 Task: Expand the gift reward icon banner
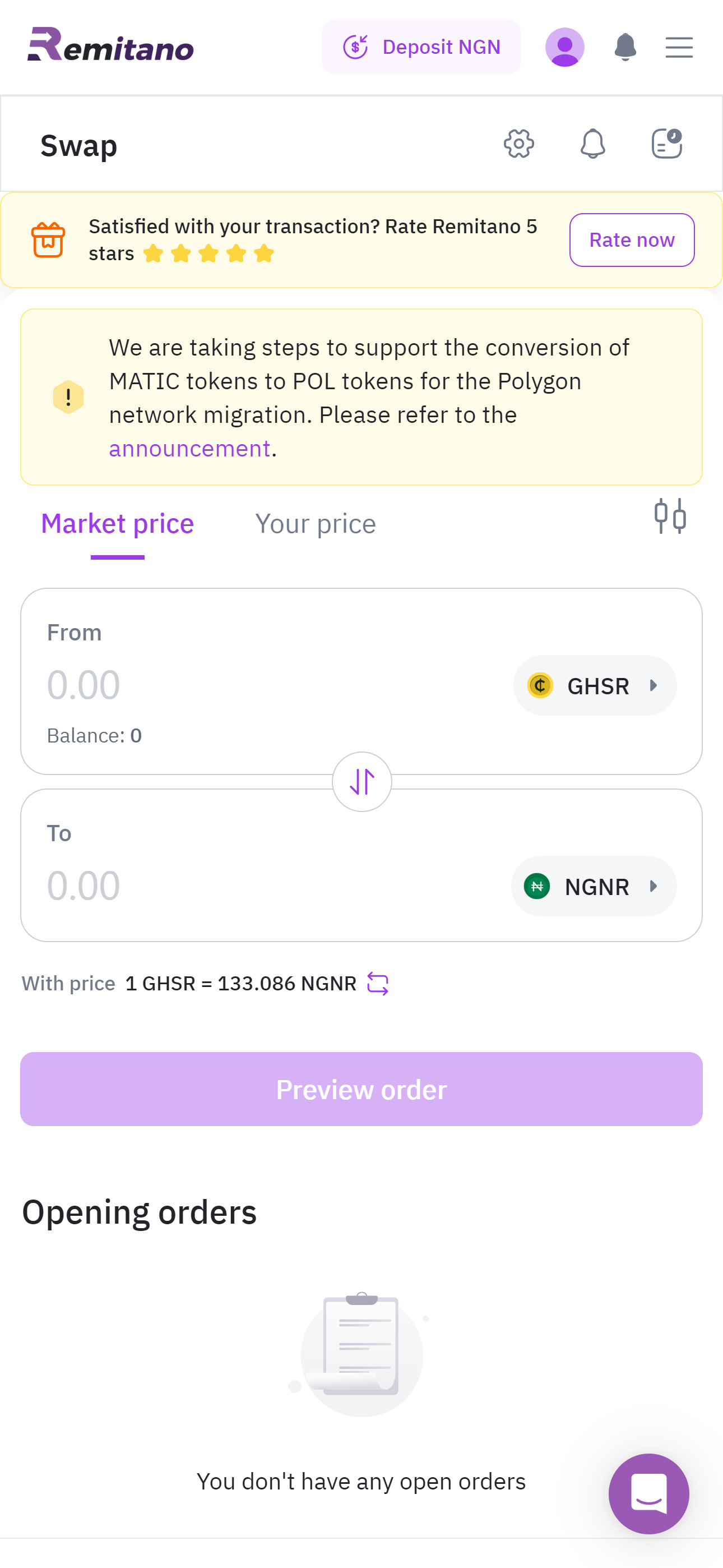point(49,240)
